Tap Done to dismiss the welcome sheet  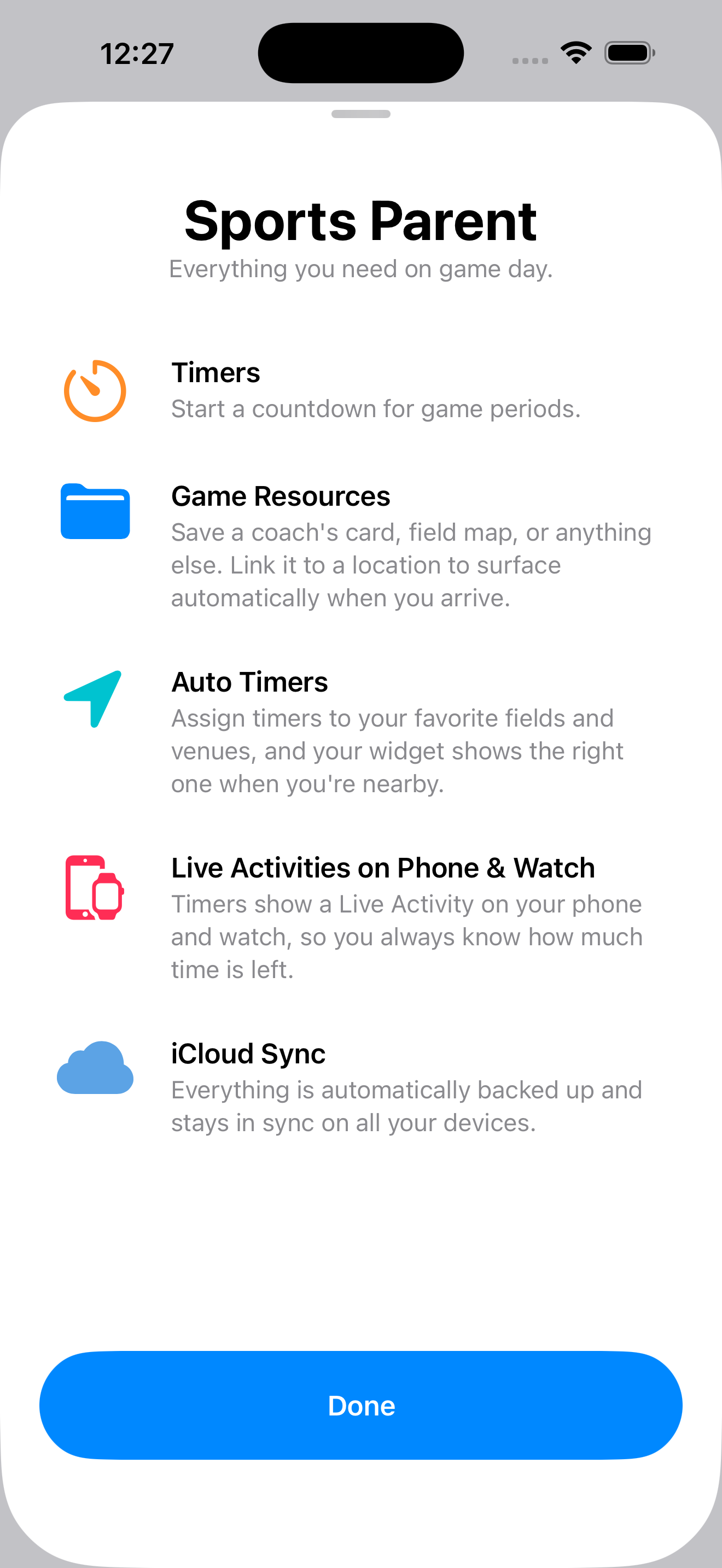click(361, 1405)
